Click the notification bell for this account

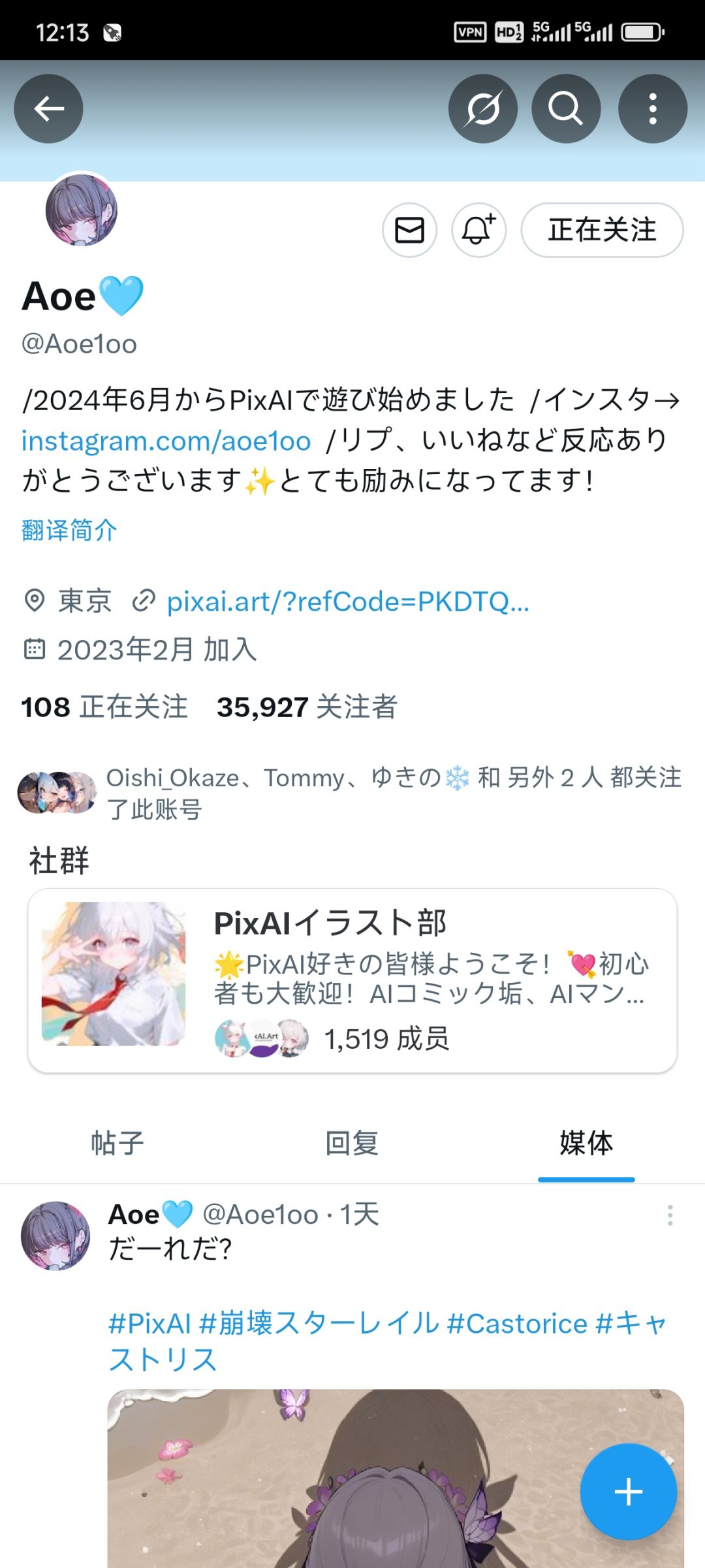coord(478,230)
